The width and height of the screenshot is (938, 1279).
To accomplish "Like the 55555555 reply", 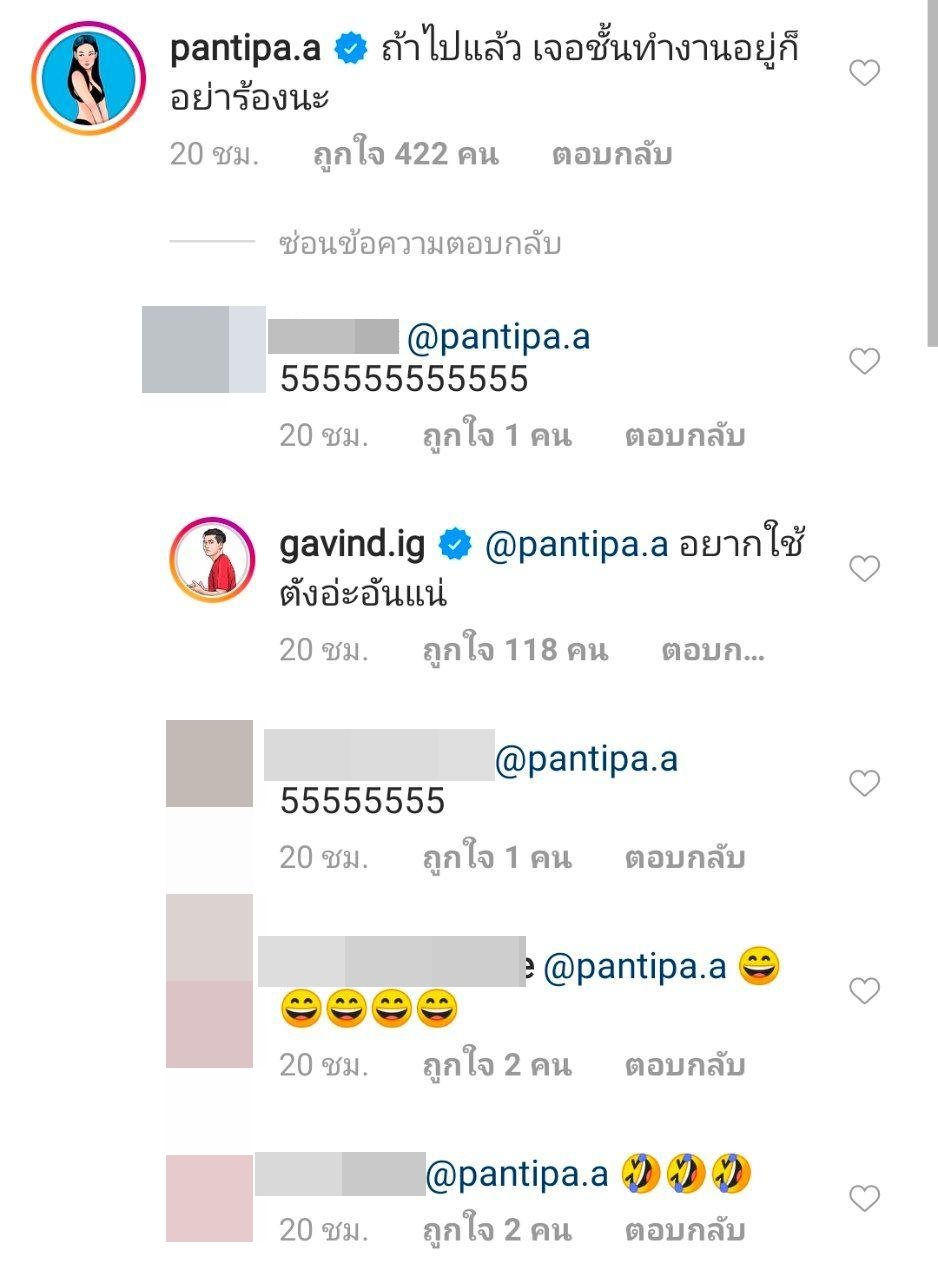I will click(x=863, y=783).
